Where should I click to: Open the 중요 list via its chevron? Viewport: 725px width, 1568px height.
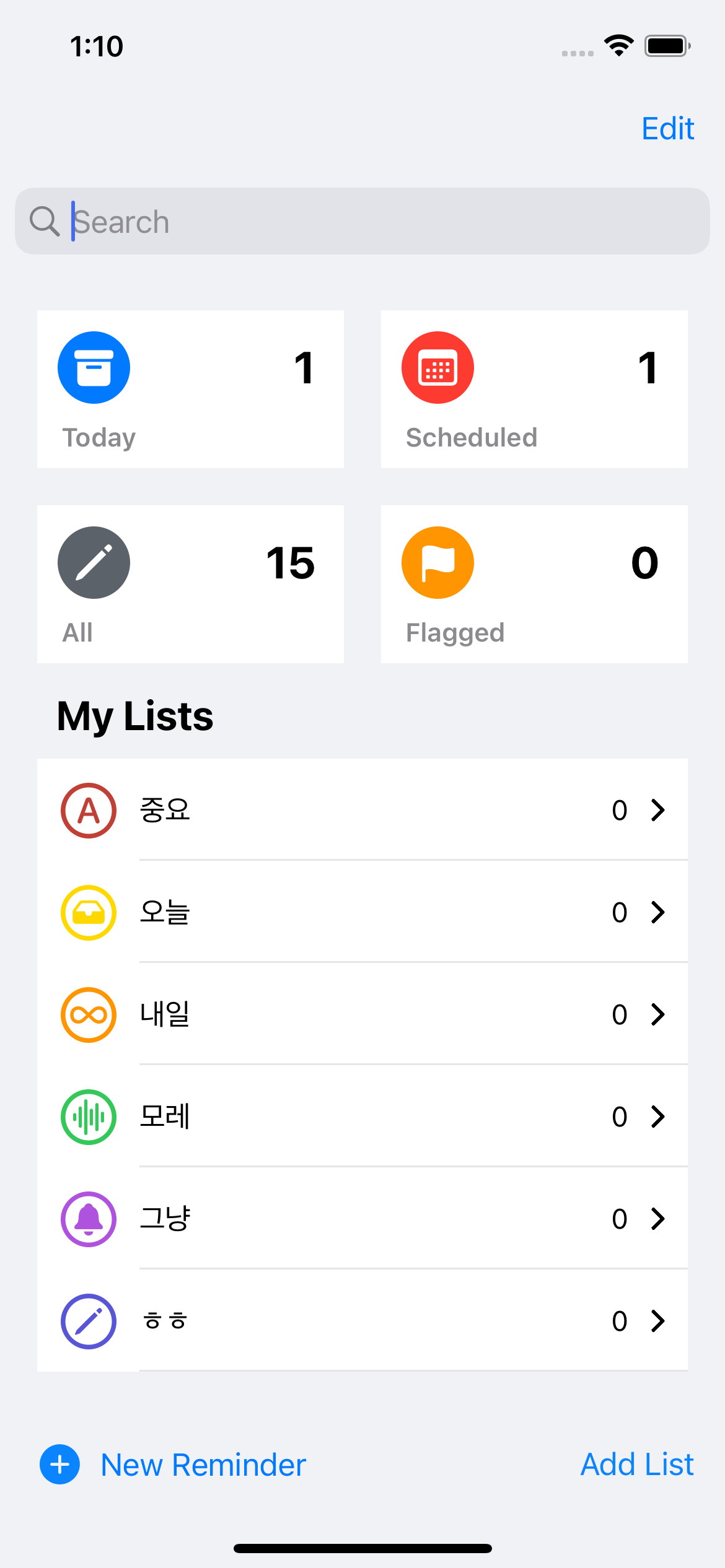(659, 810)
